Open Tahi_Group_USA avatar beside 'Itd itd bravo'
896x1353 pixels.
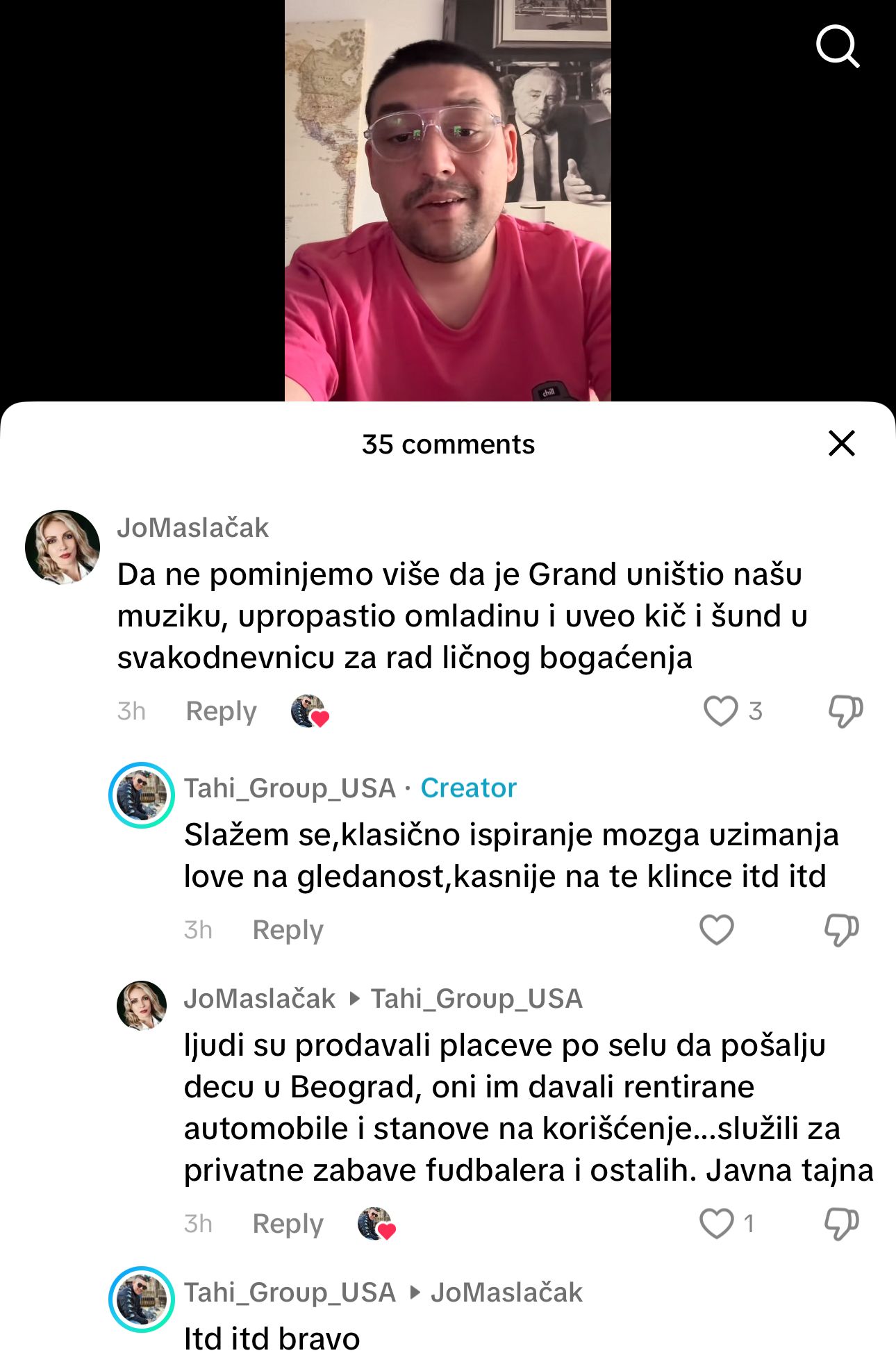click(x=142, y=1300)
